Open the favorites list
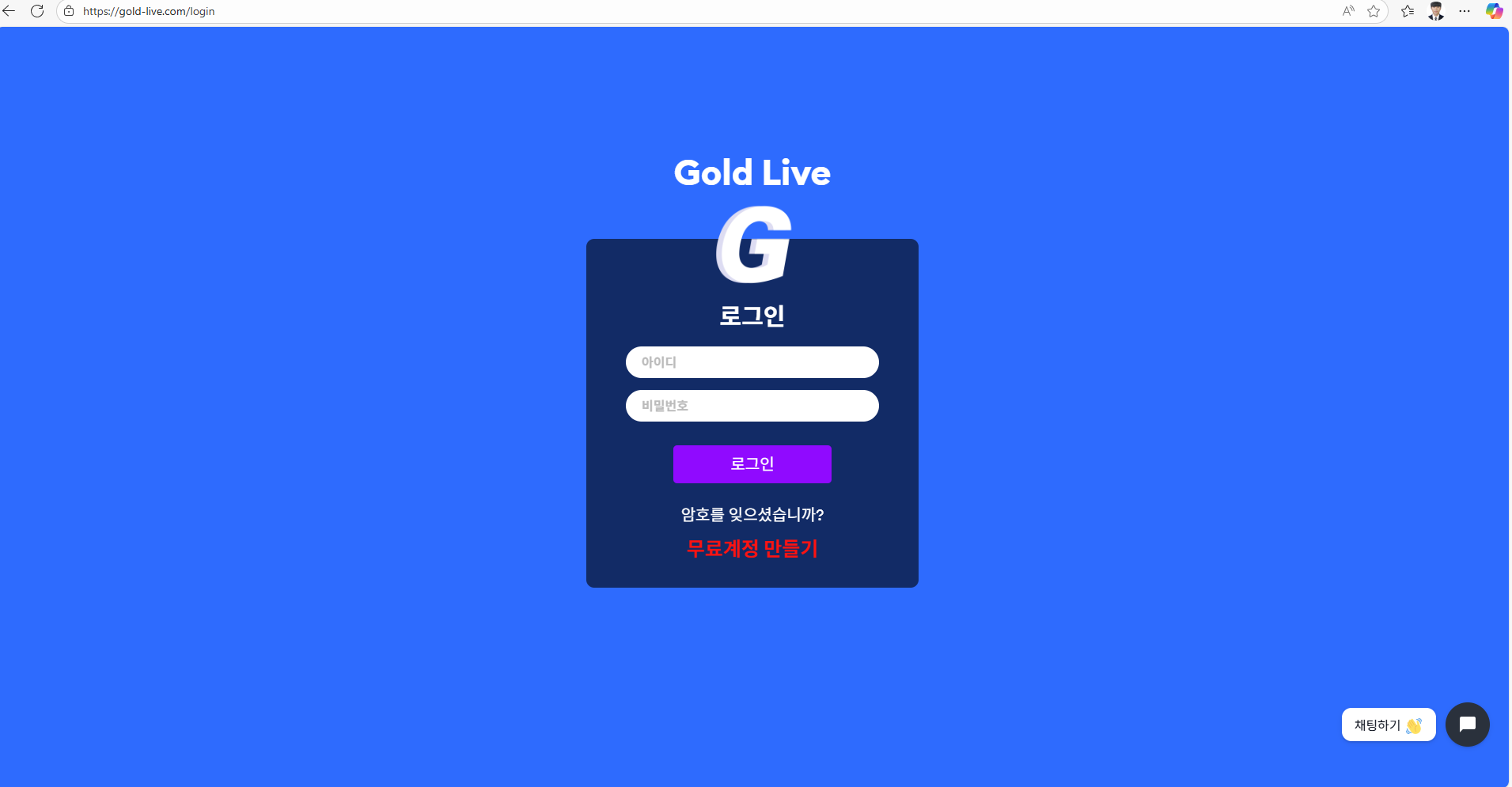Image resolution: width=1512 pixels, height=787 pixels. 1408,11
